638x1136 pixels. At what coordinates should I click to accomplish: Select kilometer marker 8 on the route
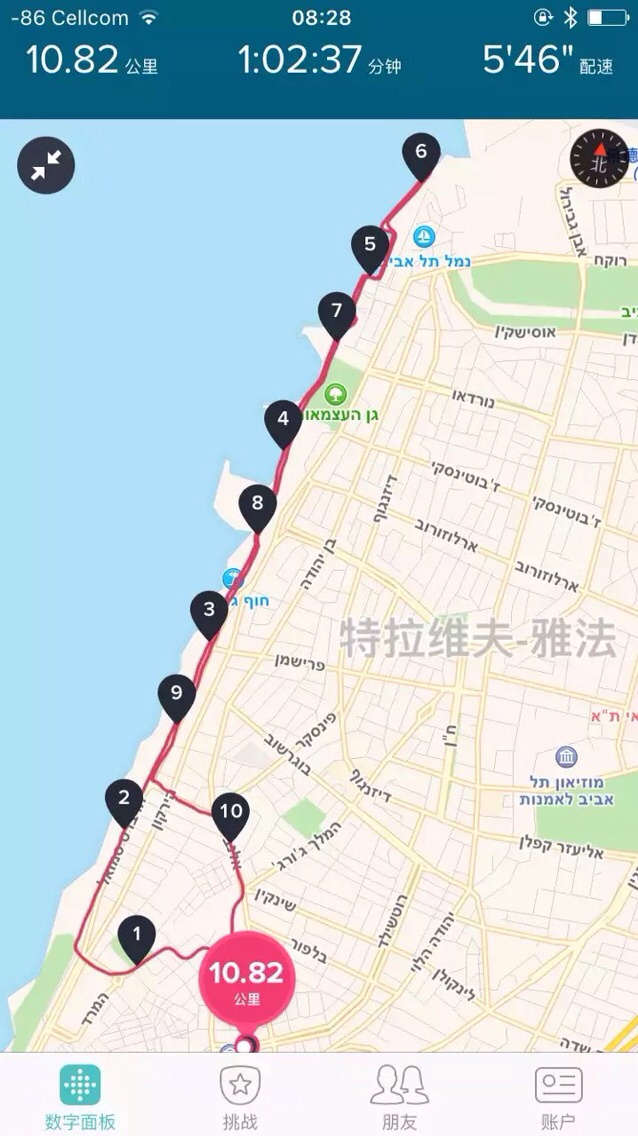257,509
